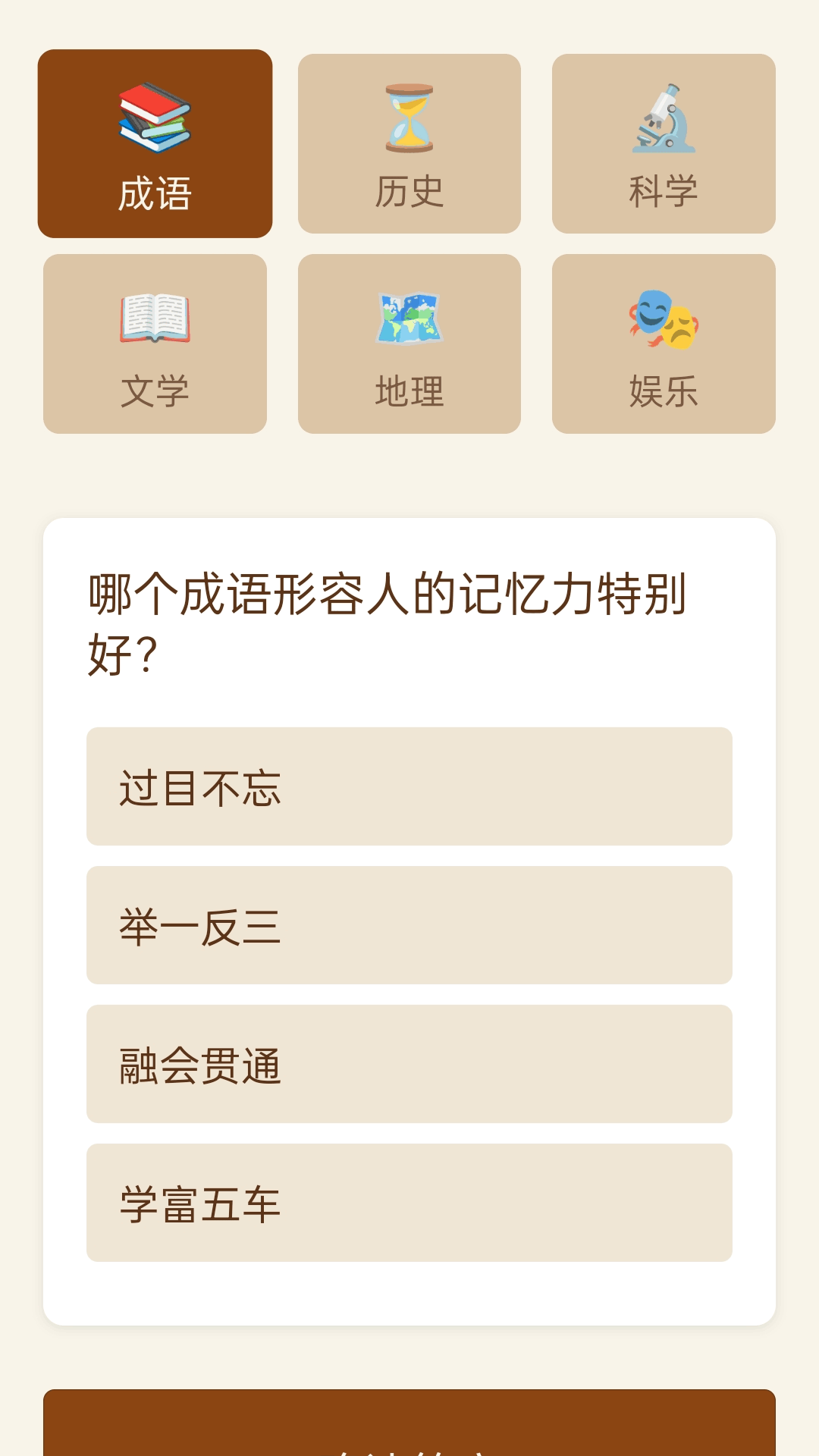Screen dimensions: 819x1456
Task: Click the open book icon on 文学 tile
Action: pyautogui.click(x=154, y=318)
